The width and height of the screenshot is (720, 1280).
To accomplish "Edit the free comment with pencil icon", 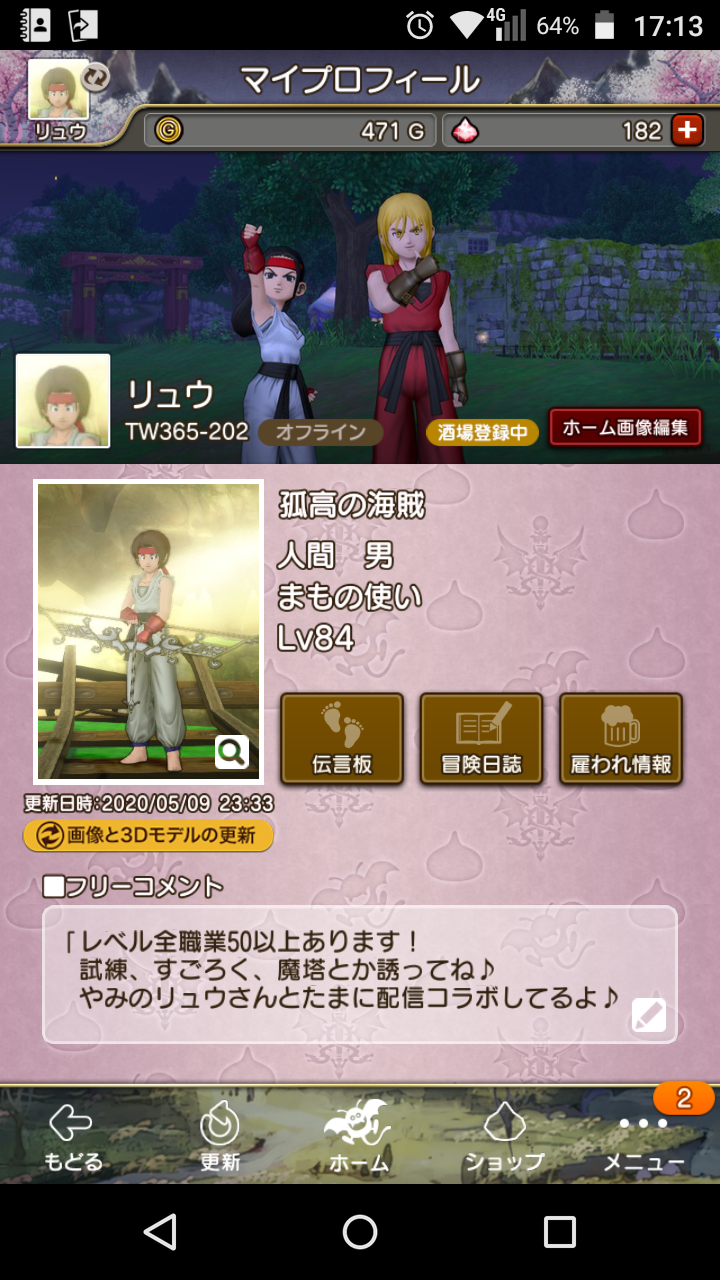I will tap(648, 1016).
